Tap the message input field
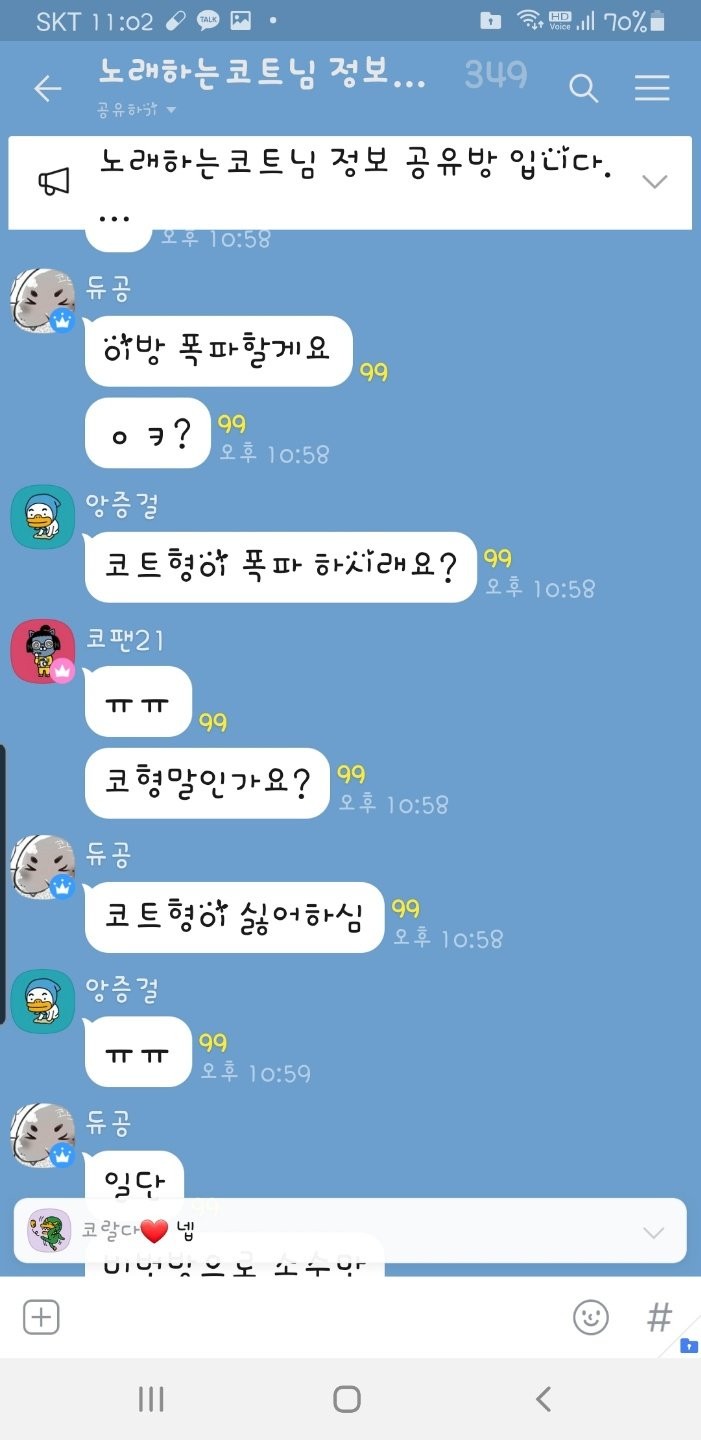 point(310,1317)
